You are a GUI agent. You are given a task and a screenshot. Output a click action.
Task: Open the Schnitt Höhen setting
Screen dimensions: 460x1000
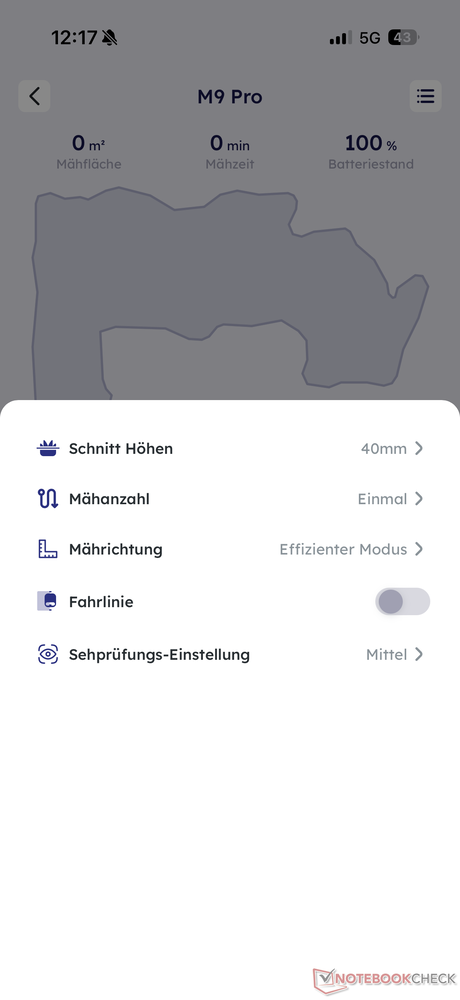click(x=230, y=448)
